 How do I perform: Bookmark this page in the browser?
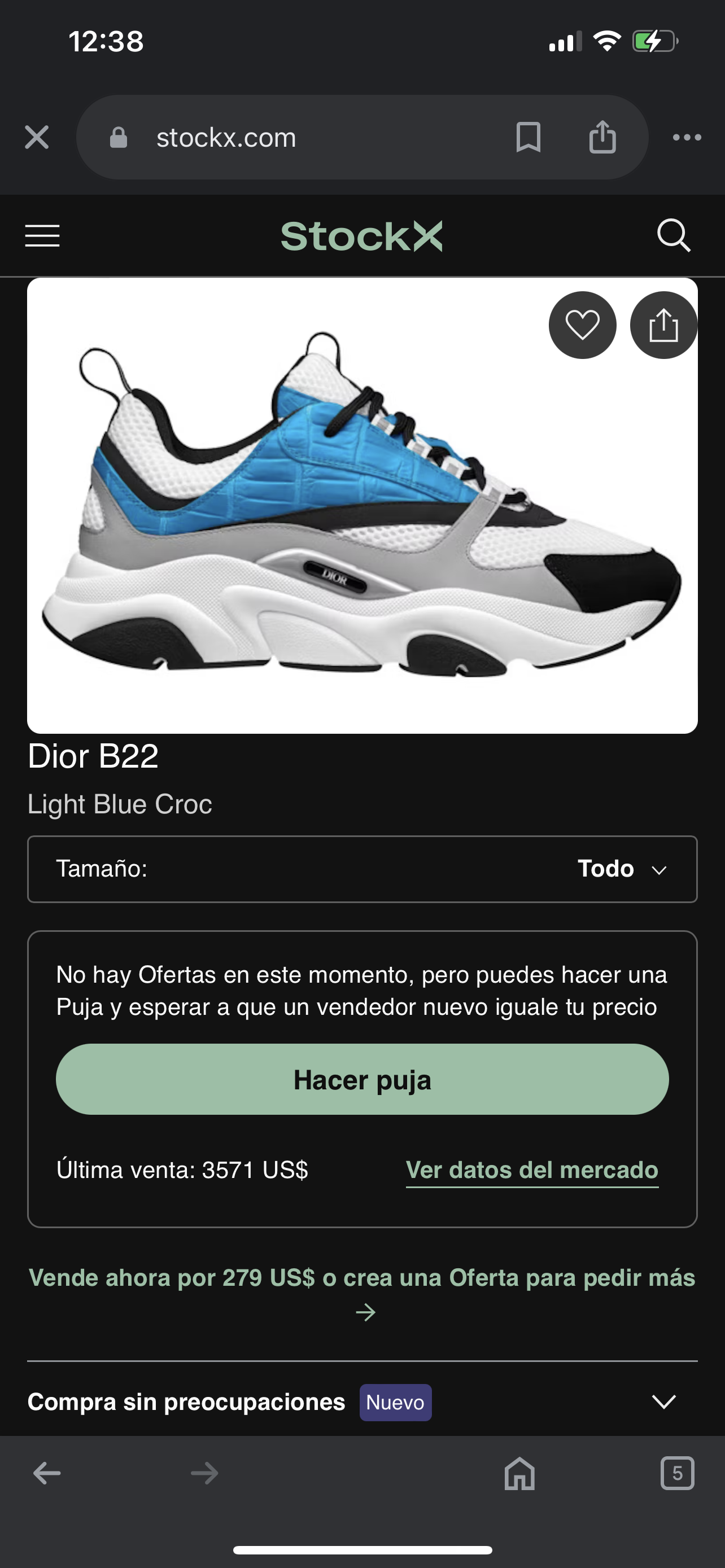pos(528,137)
